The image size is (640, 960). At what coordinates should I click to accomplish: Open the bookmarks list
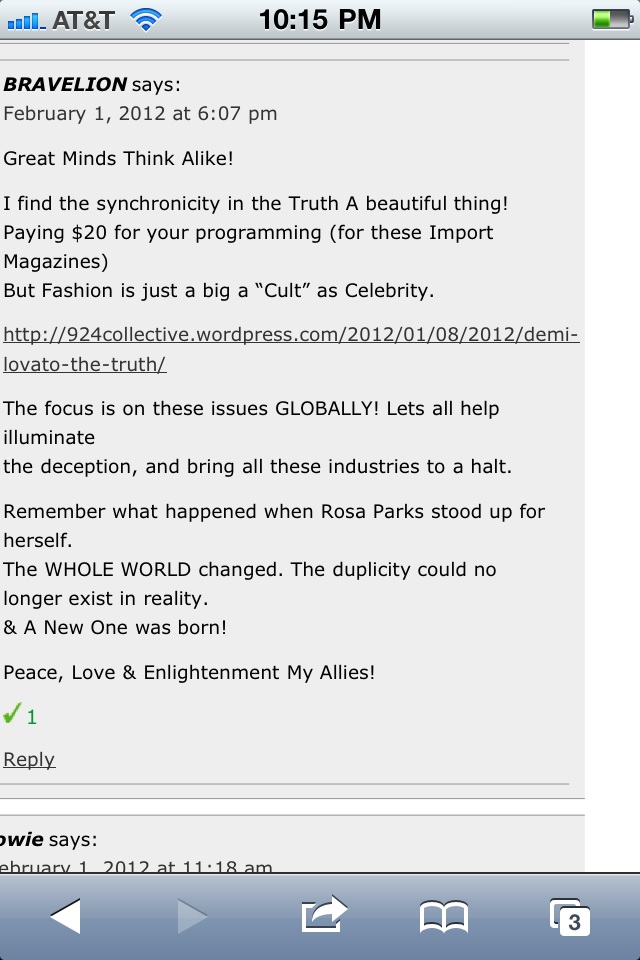(443, 915)
